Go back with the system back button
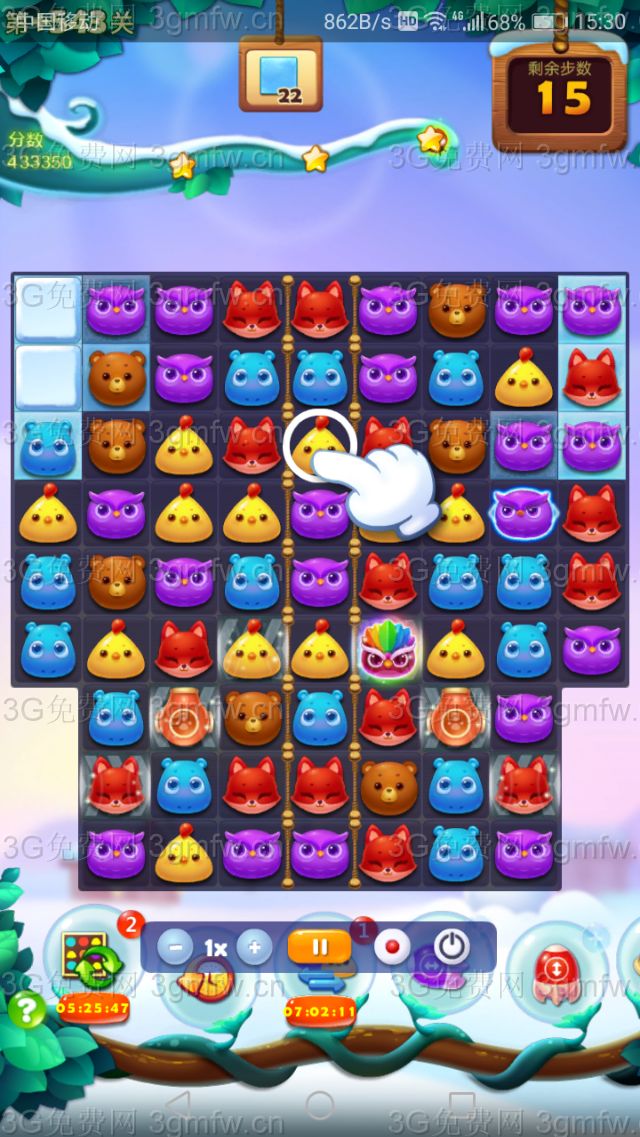This screenshot has height=1137, width=640. pos(177,1104)
